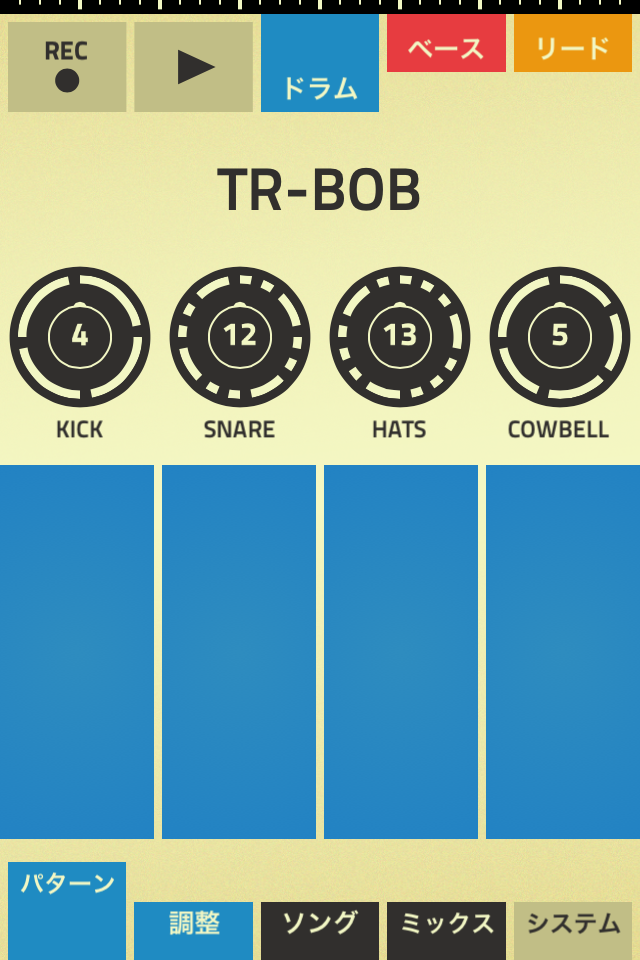Image resolution: width=640 pixels, height=960 pixels.
Task: Play the current pattern
Action: (x=194, y=66)
